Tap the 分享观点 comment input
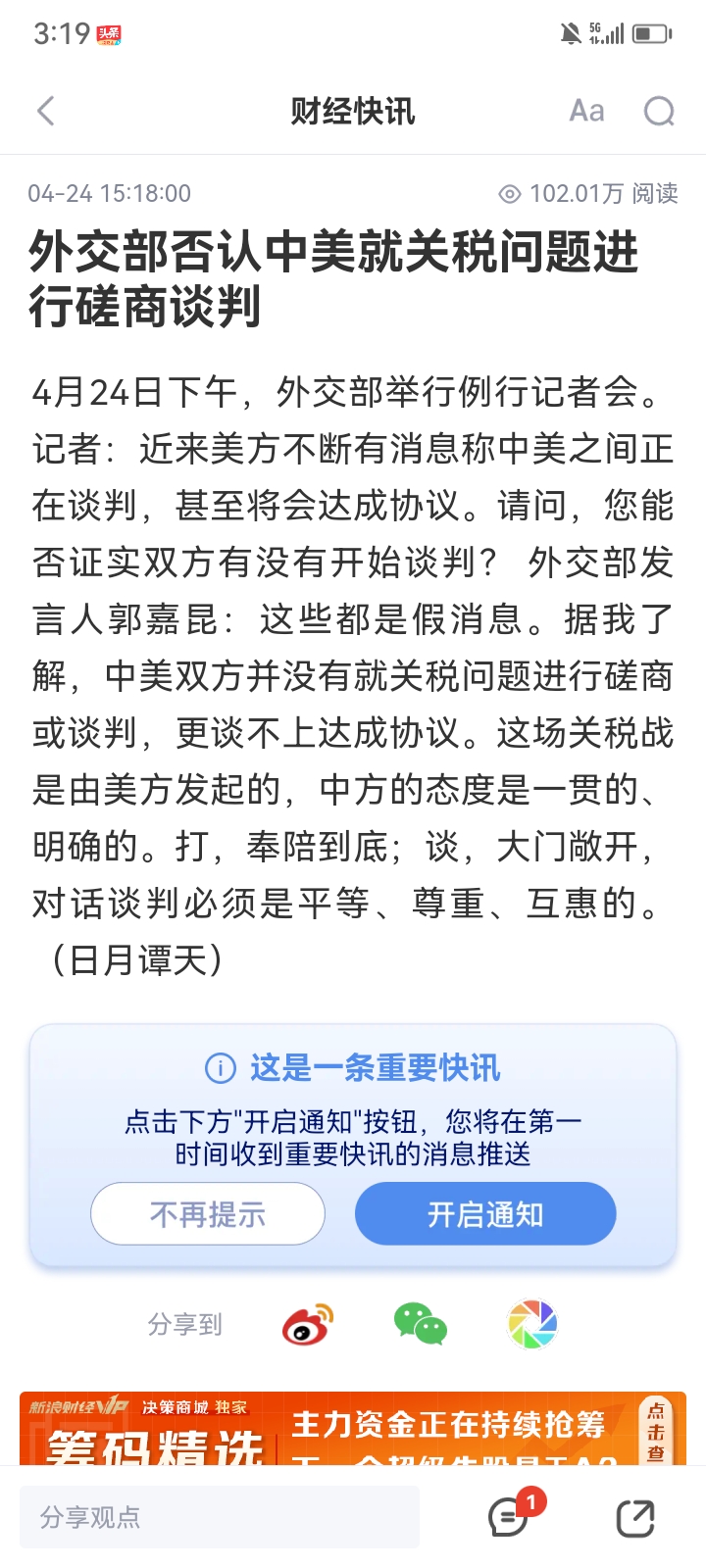Screen dimensions: 706x1568 coord(220,1517)
